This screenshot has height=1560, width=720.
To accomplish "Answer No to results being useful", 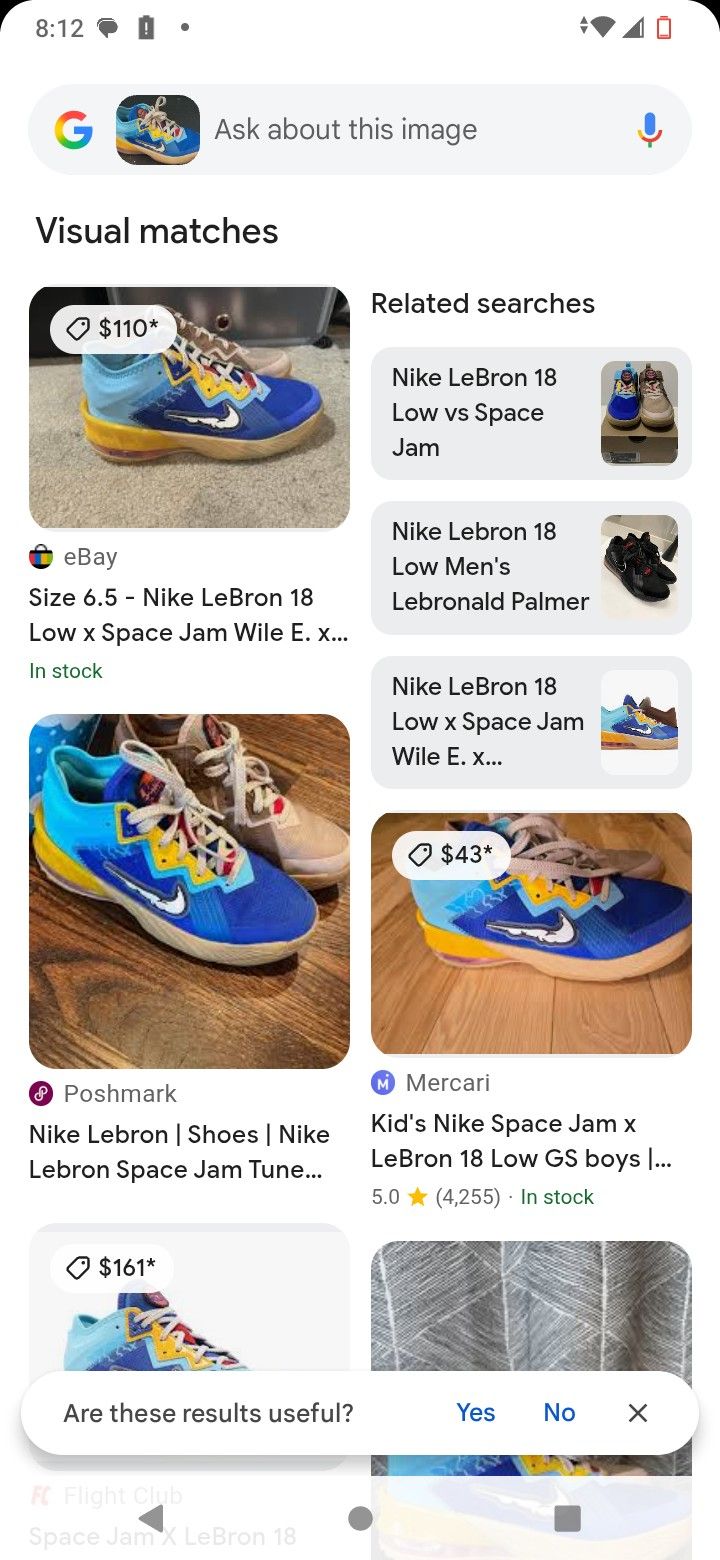I will coord(559,1412).
